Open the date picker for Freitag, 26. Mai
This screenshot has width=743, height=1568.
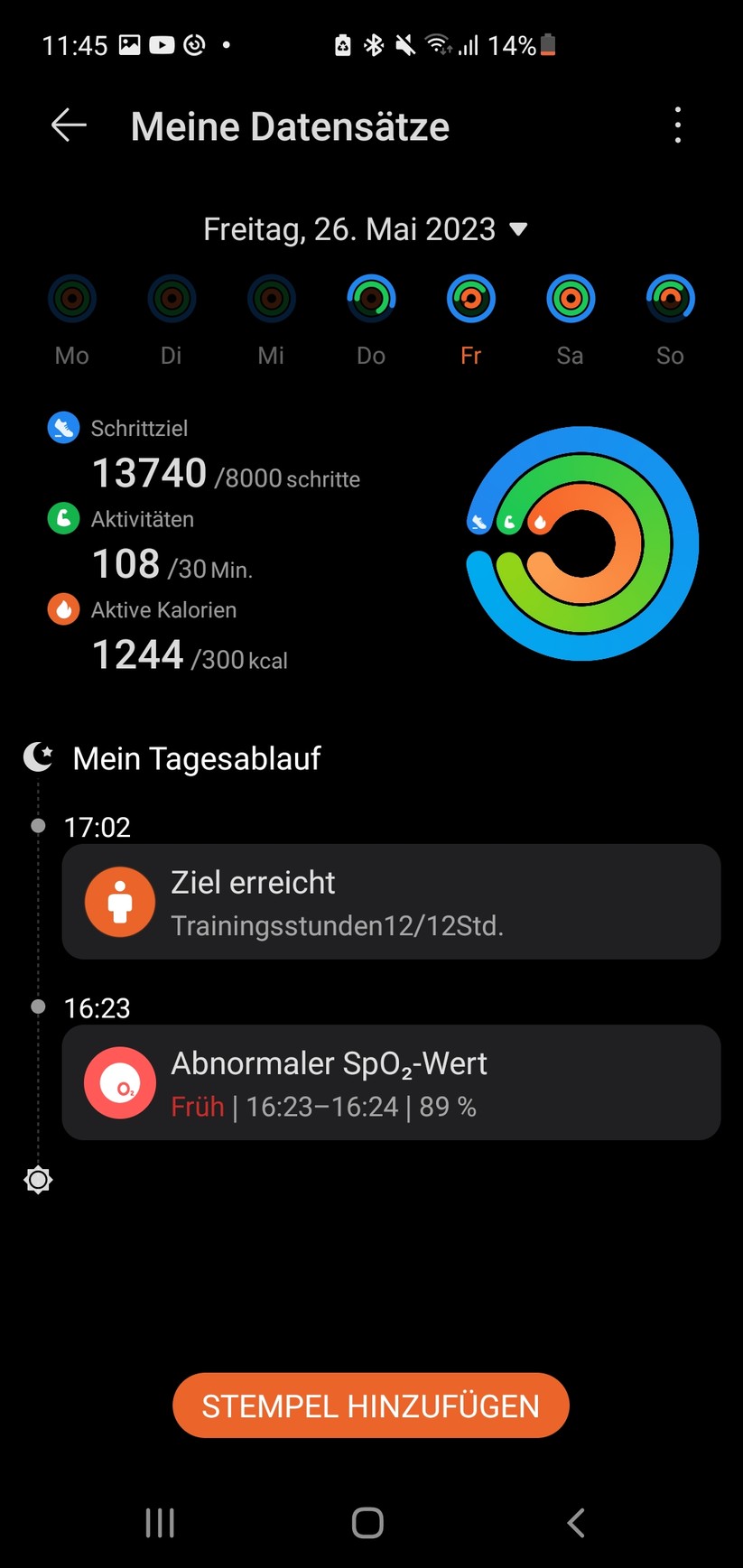[x=366, y=229]
